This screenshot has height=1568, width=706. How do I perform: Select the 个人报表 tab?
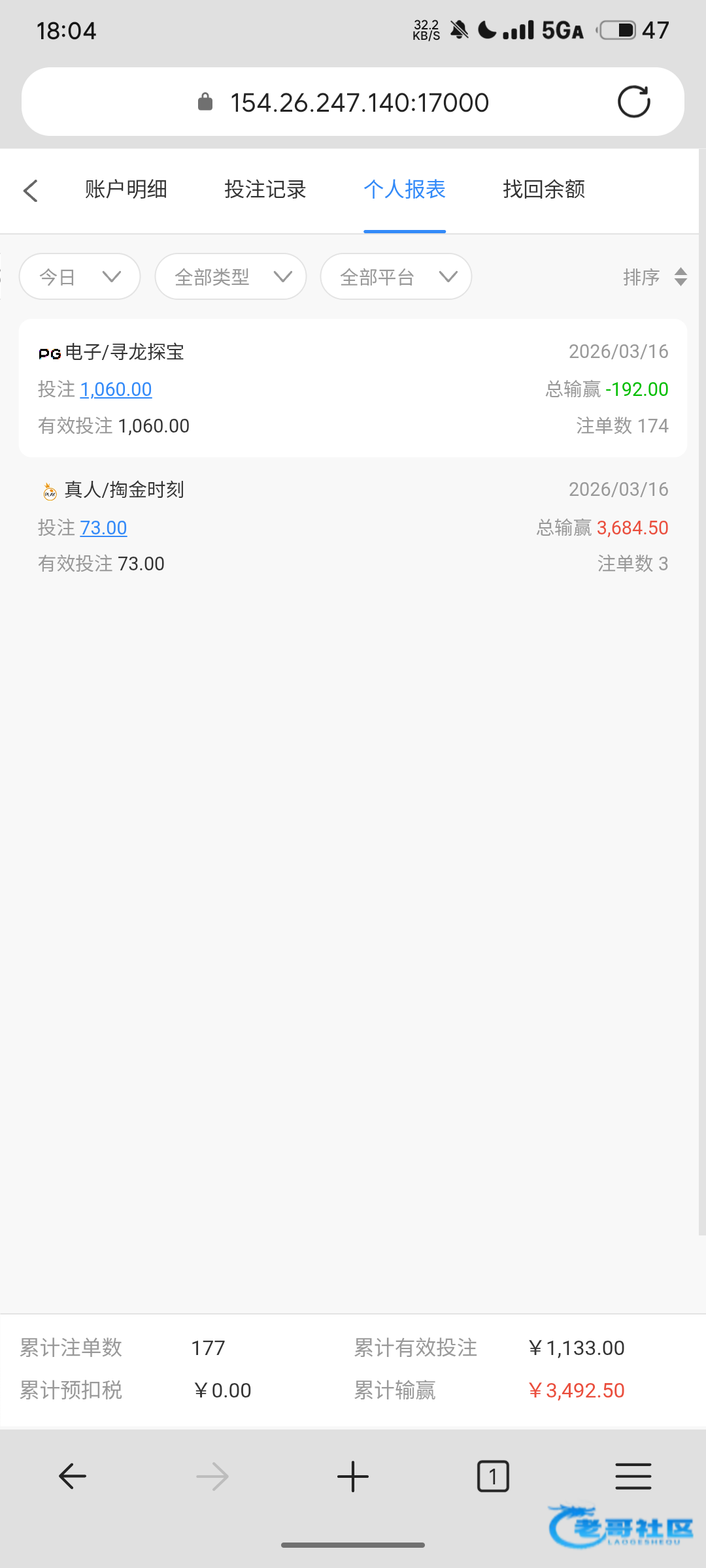[405, 189]
